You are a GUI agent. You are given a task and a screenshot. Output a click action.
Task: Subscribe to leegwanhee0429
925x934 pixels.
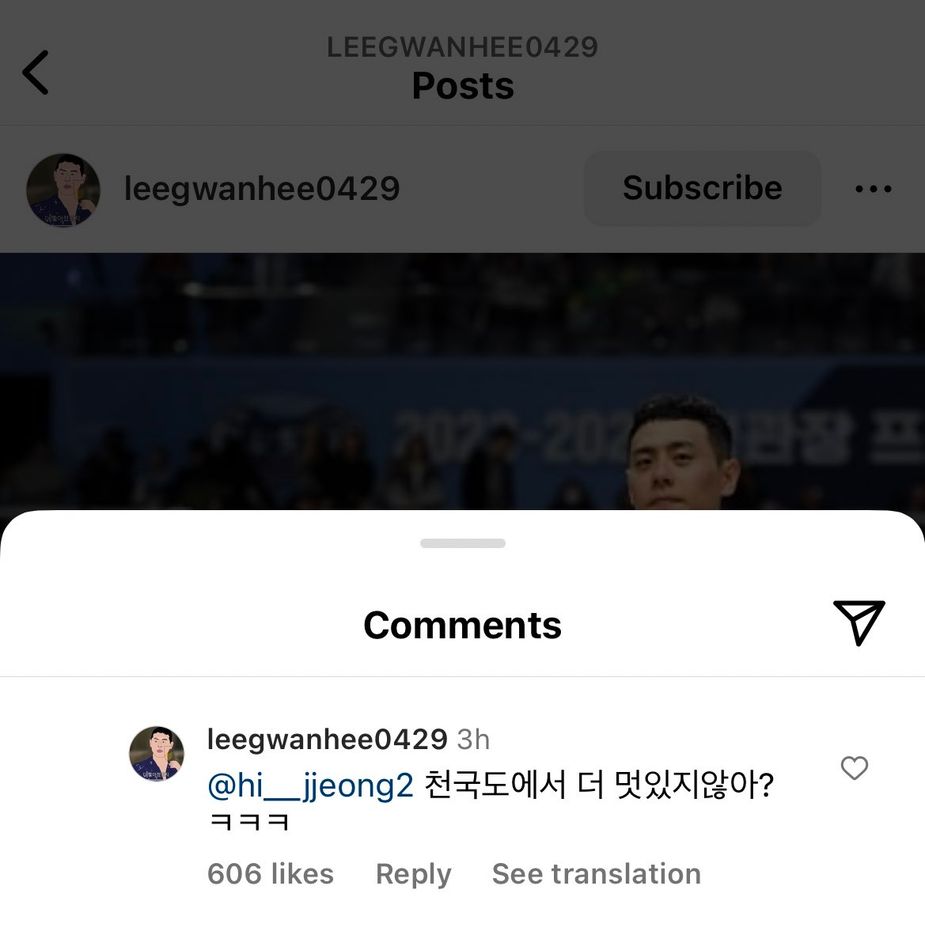click(x=702, y=188)
